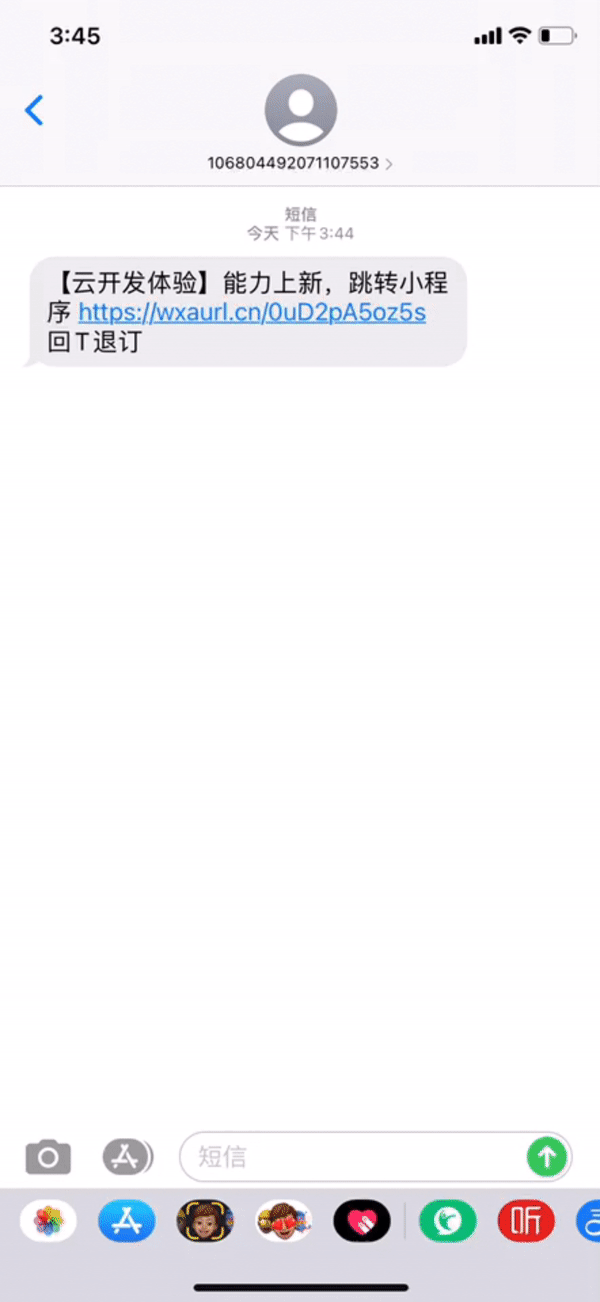Open Memoji in the app strip
The width and height of the screenshot is (600, 1302).
205,1221
